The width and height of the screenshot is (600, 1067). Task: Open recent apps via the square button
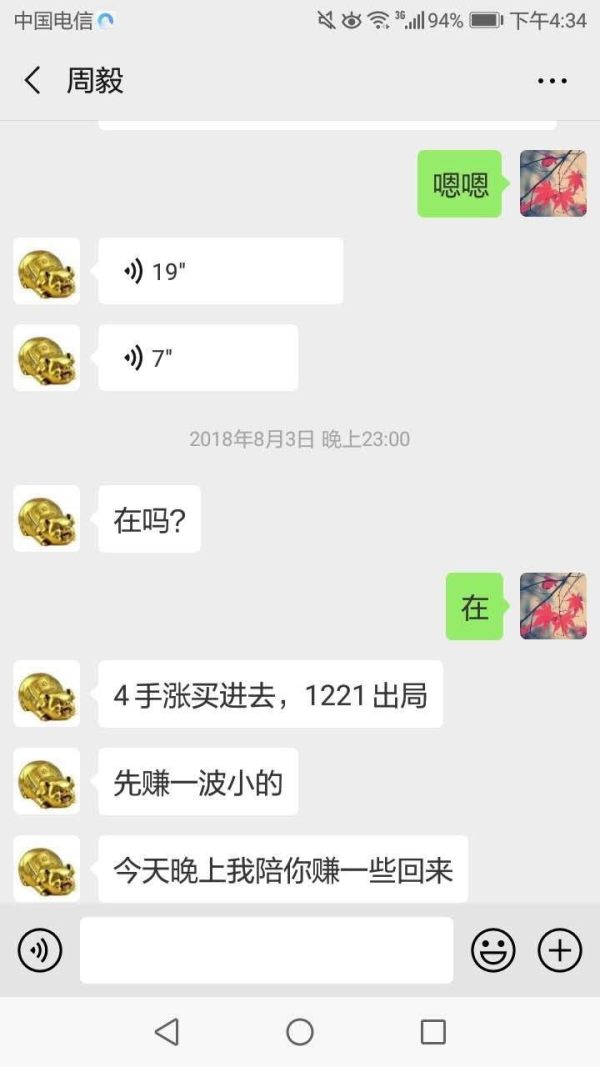click(433, 1032)
